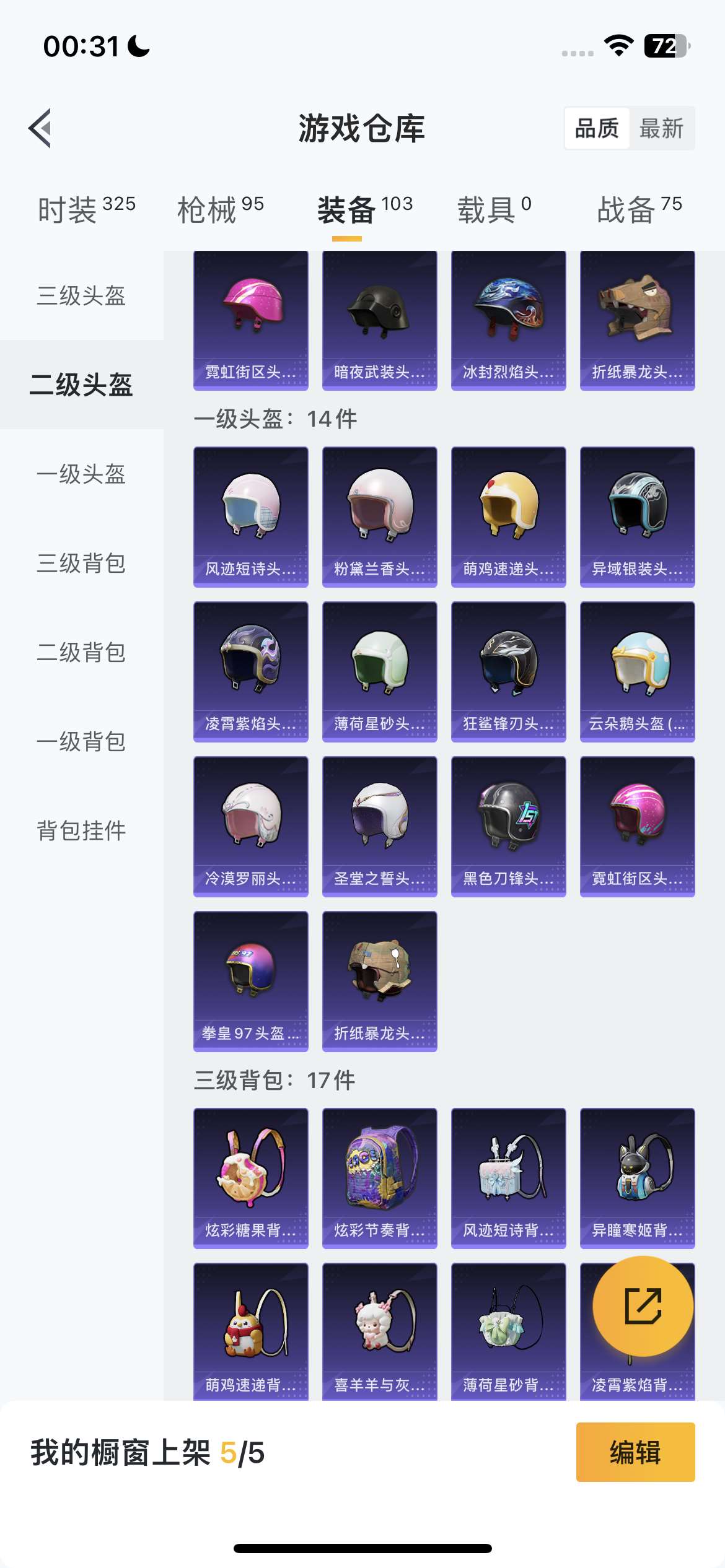The image size is (725, 1568).
Task: Select the 暗夜武装头盔 black helmet
Action: click(x=379, y=319)
